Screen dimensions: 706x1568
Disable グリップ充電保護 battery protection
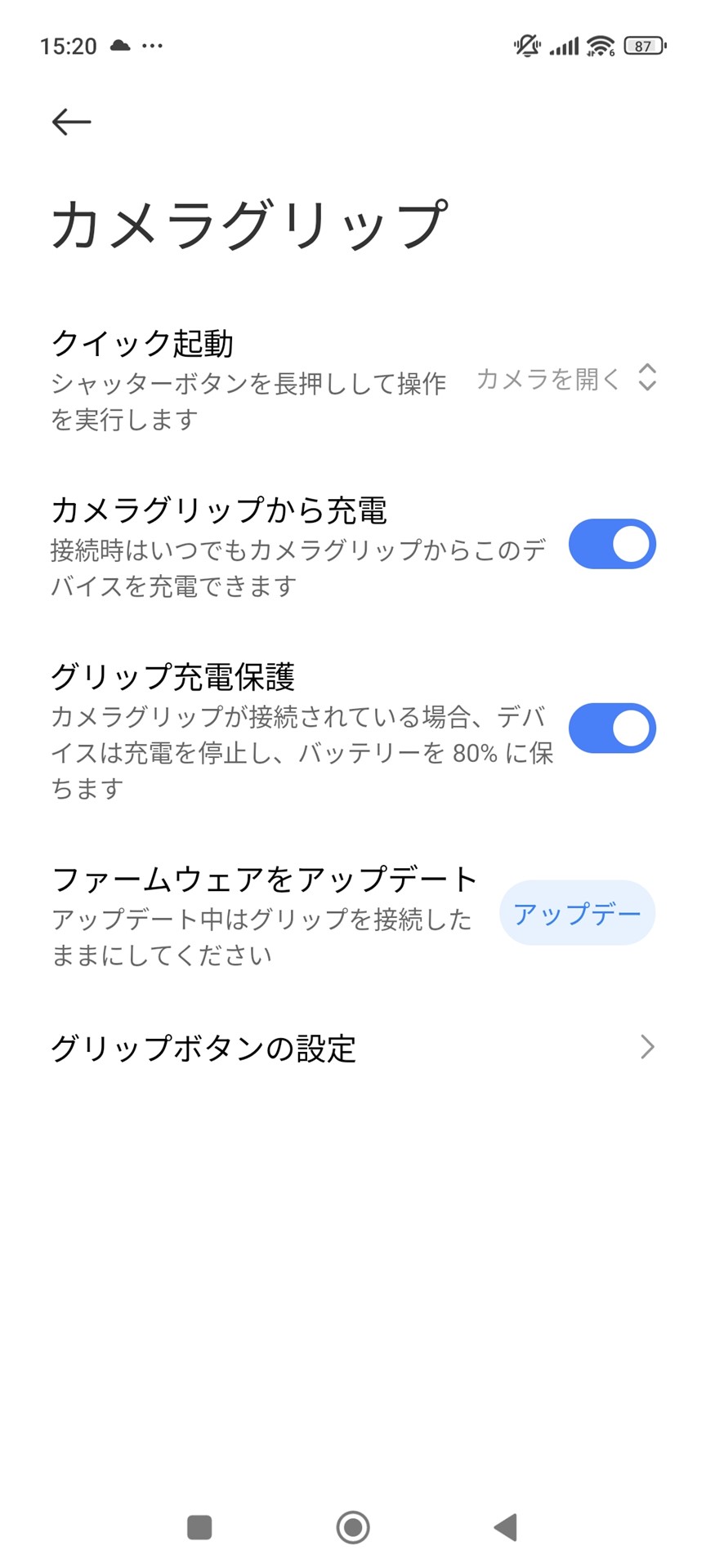coord(611,728)
